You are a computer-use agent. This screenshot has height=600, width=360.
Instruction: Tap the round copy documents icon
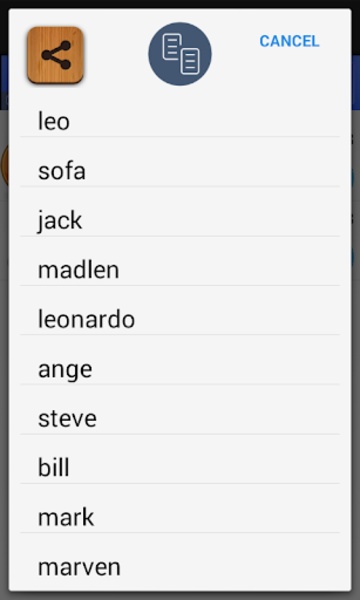point(180,54)
